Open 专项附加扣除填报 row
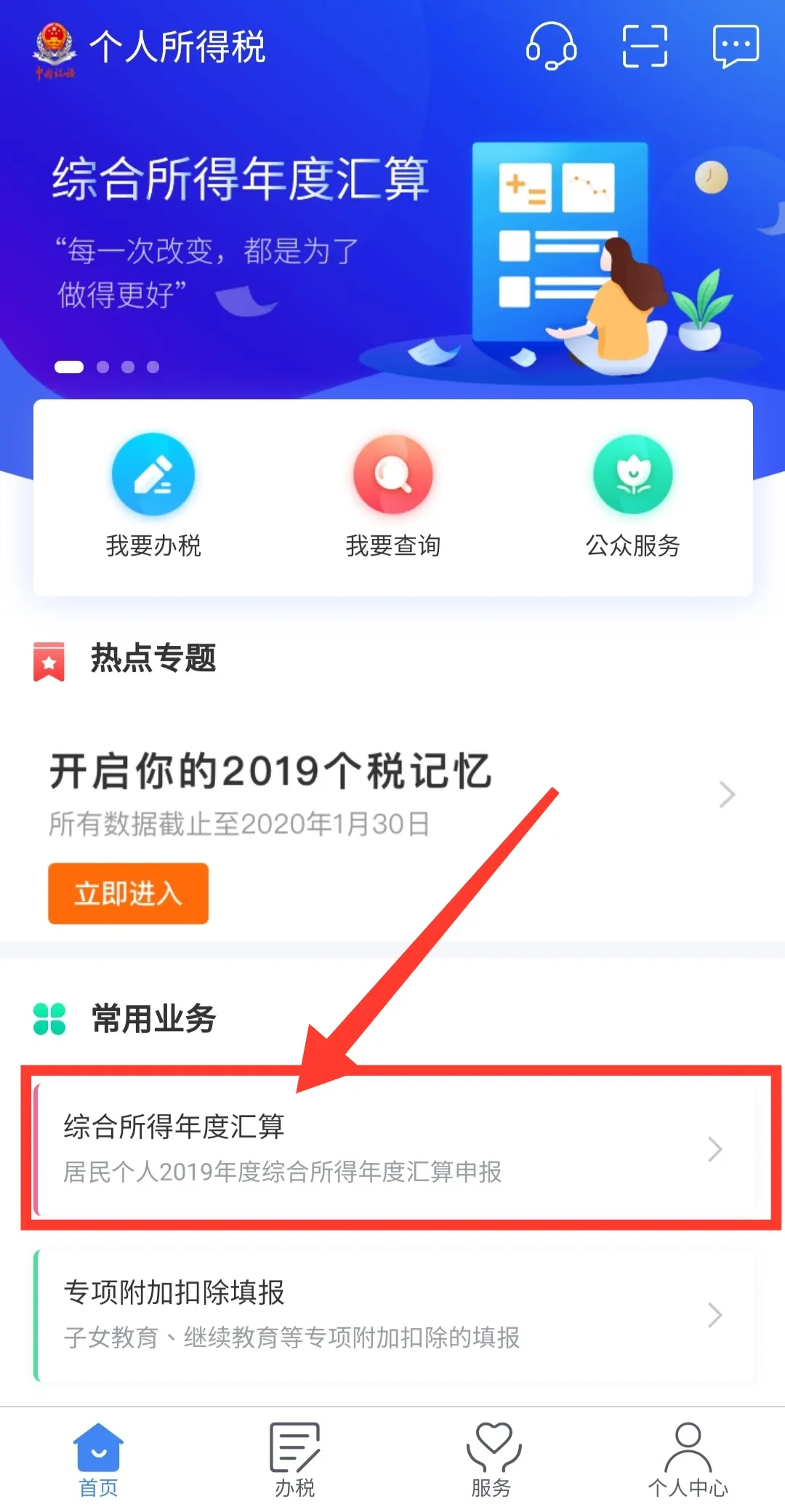 [x=392, y=1313]
